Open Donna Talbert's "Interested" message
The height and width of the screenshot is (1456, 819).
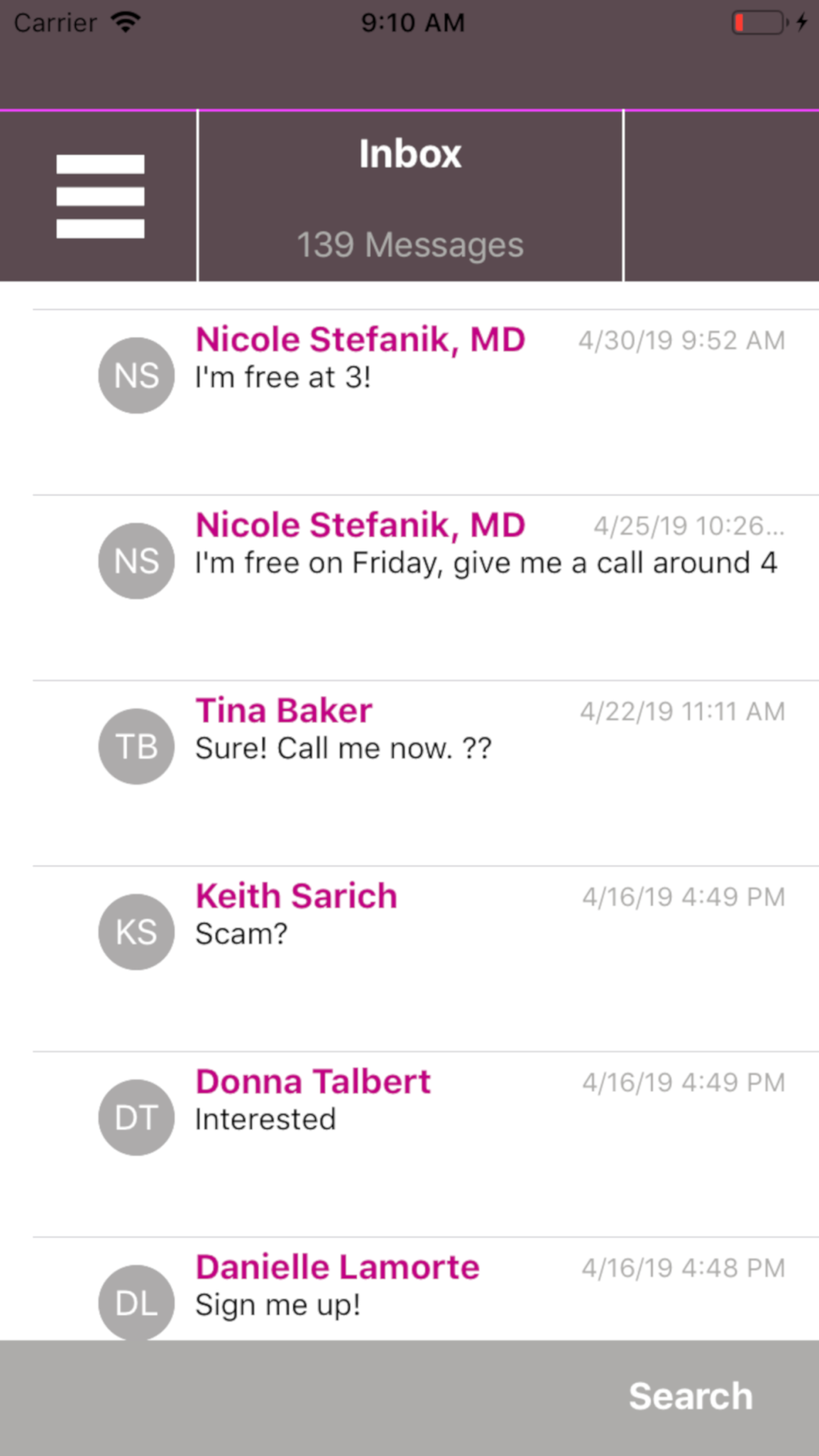tap(426, 1145)
